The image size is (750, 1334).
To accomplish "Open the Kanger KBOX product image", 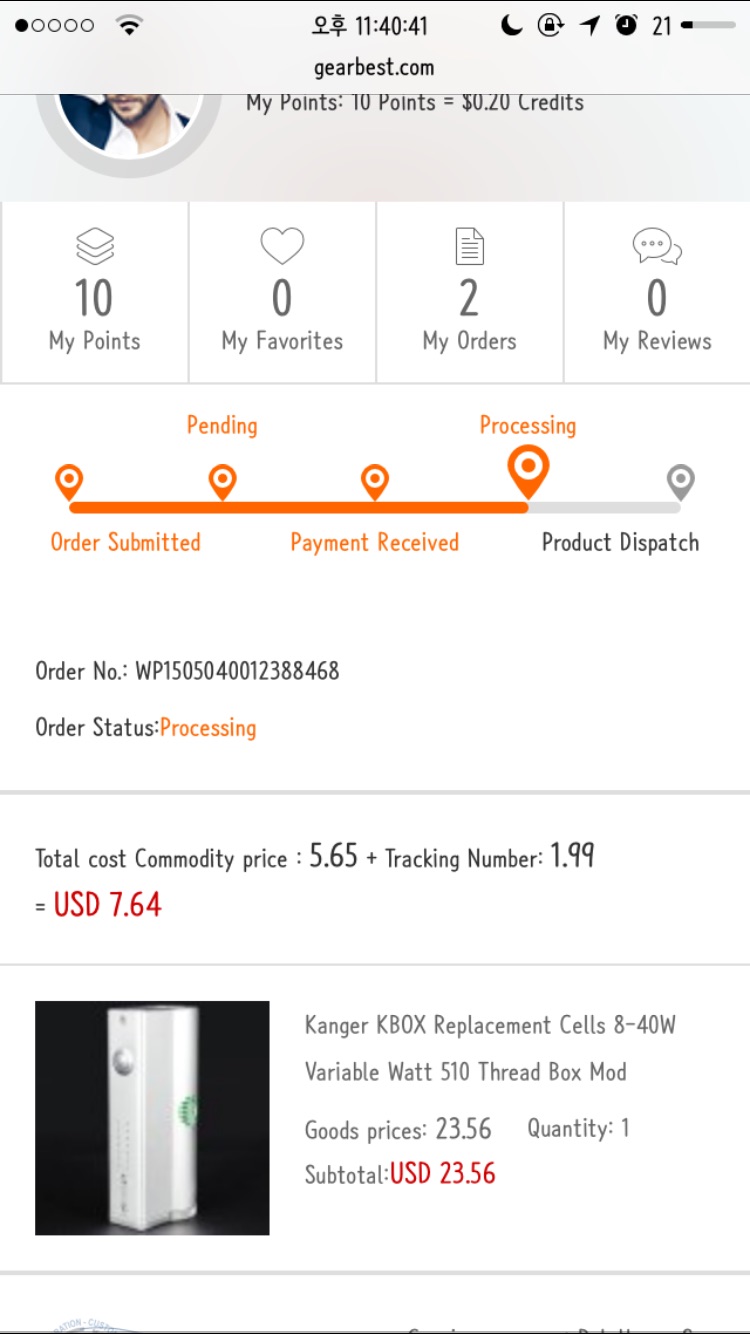I will (x=152, y=1118).
